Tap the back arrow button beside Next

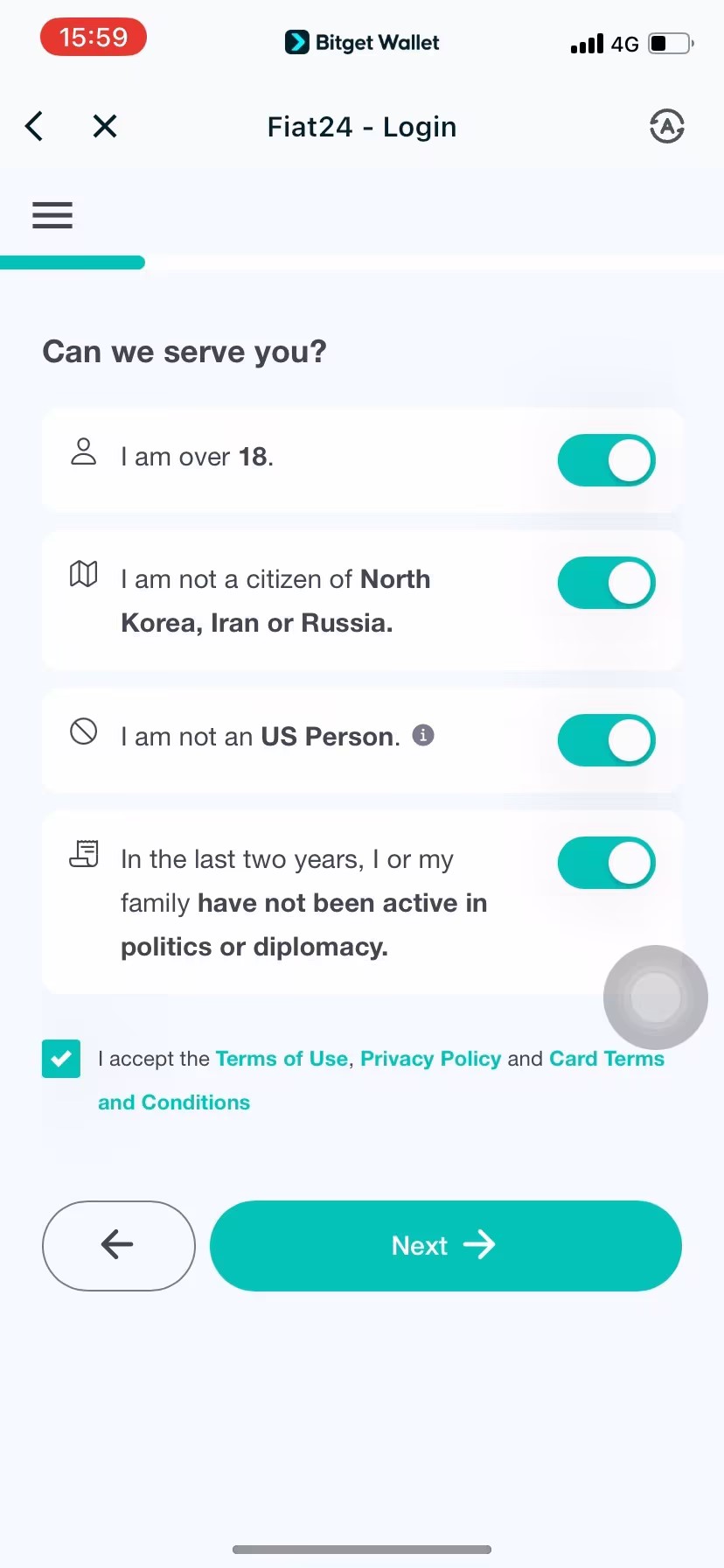tap(118, 1245)
